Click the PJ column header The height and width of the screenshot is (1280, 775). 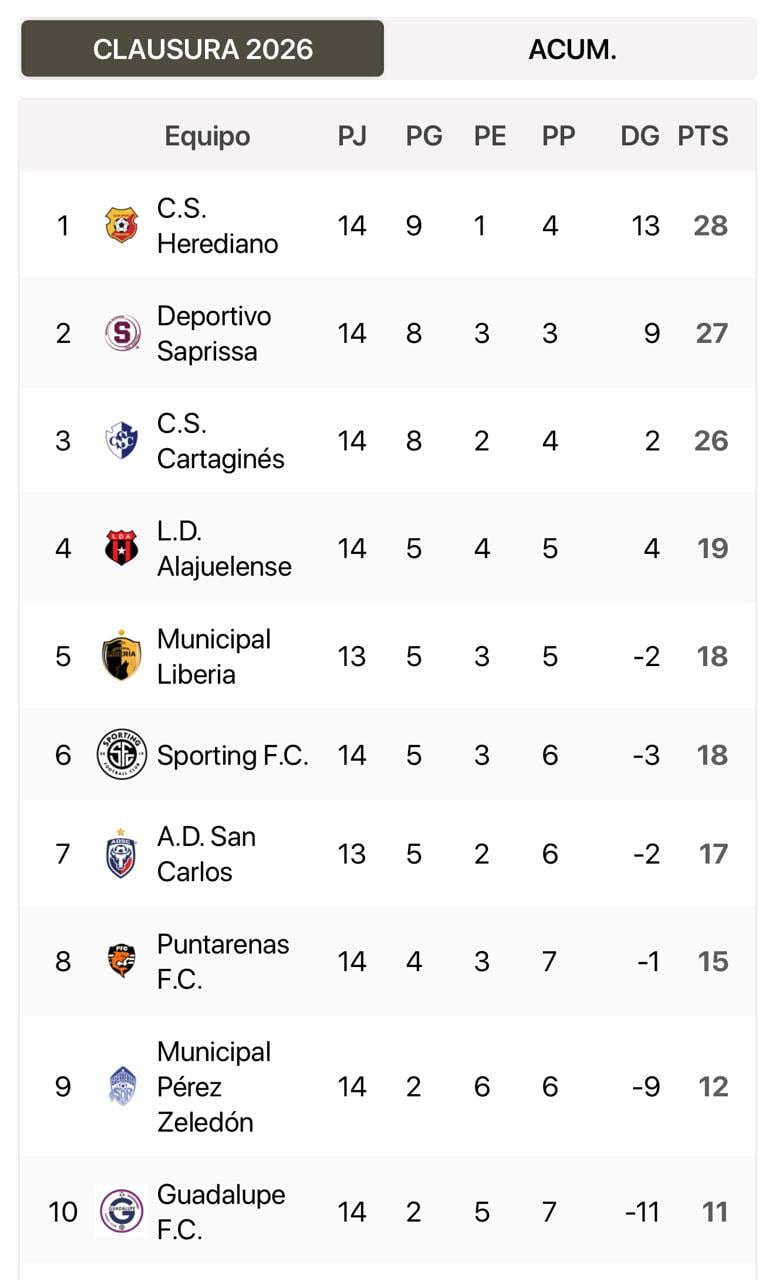tap(352, 136)
